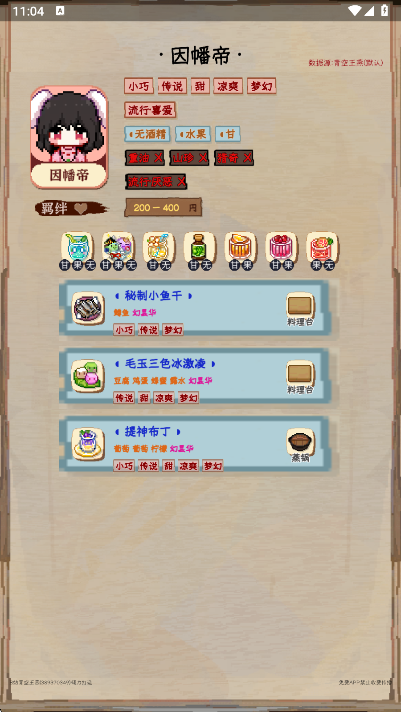Image resolution: width=401 pixels, height=712 pixels.
Task: Select the 无酒精 drink tag
Action: 148,134
